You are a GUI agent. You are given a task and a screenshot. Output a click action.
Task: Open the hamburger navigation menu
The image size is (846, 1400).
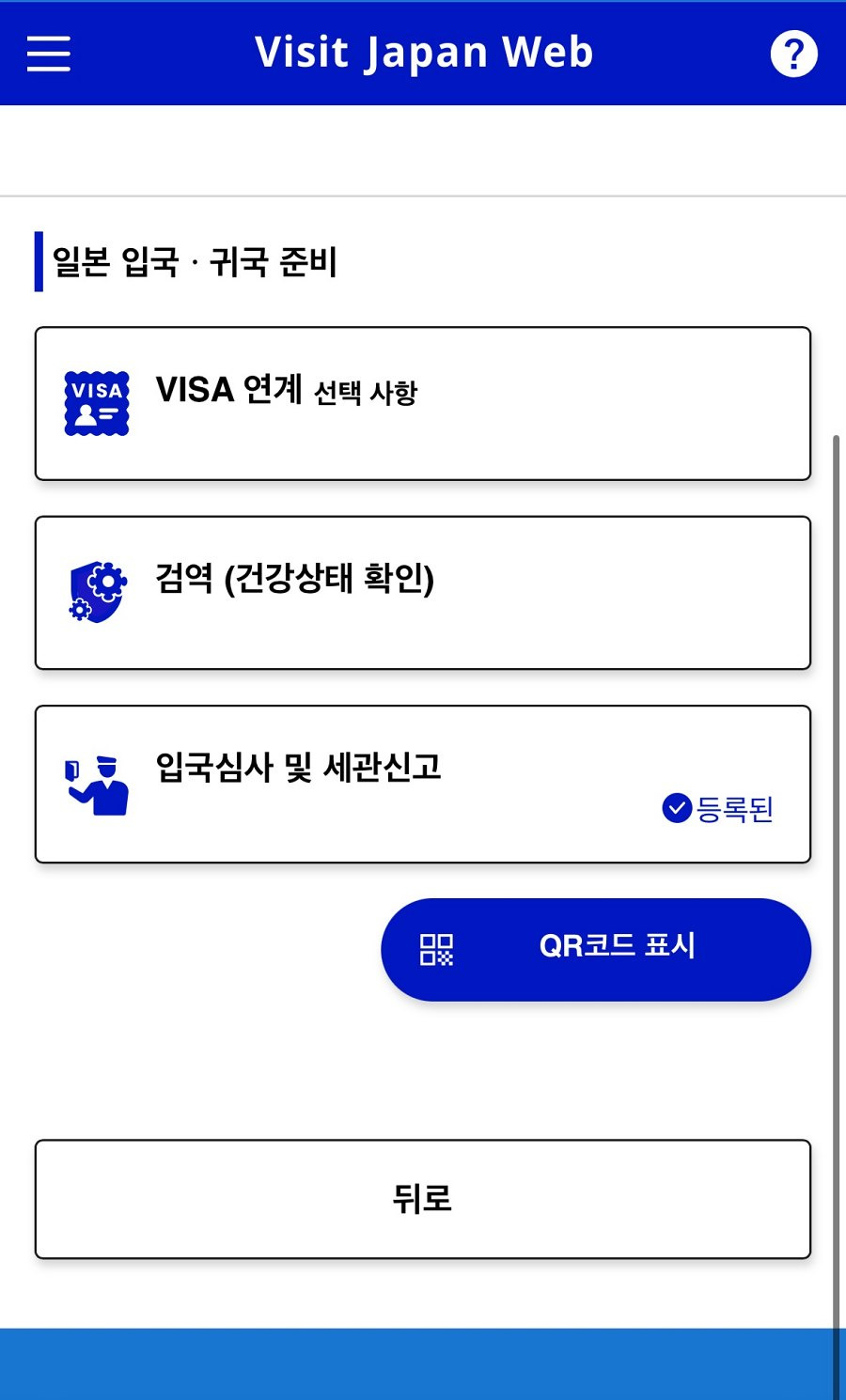coord(48,54)
